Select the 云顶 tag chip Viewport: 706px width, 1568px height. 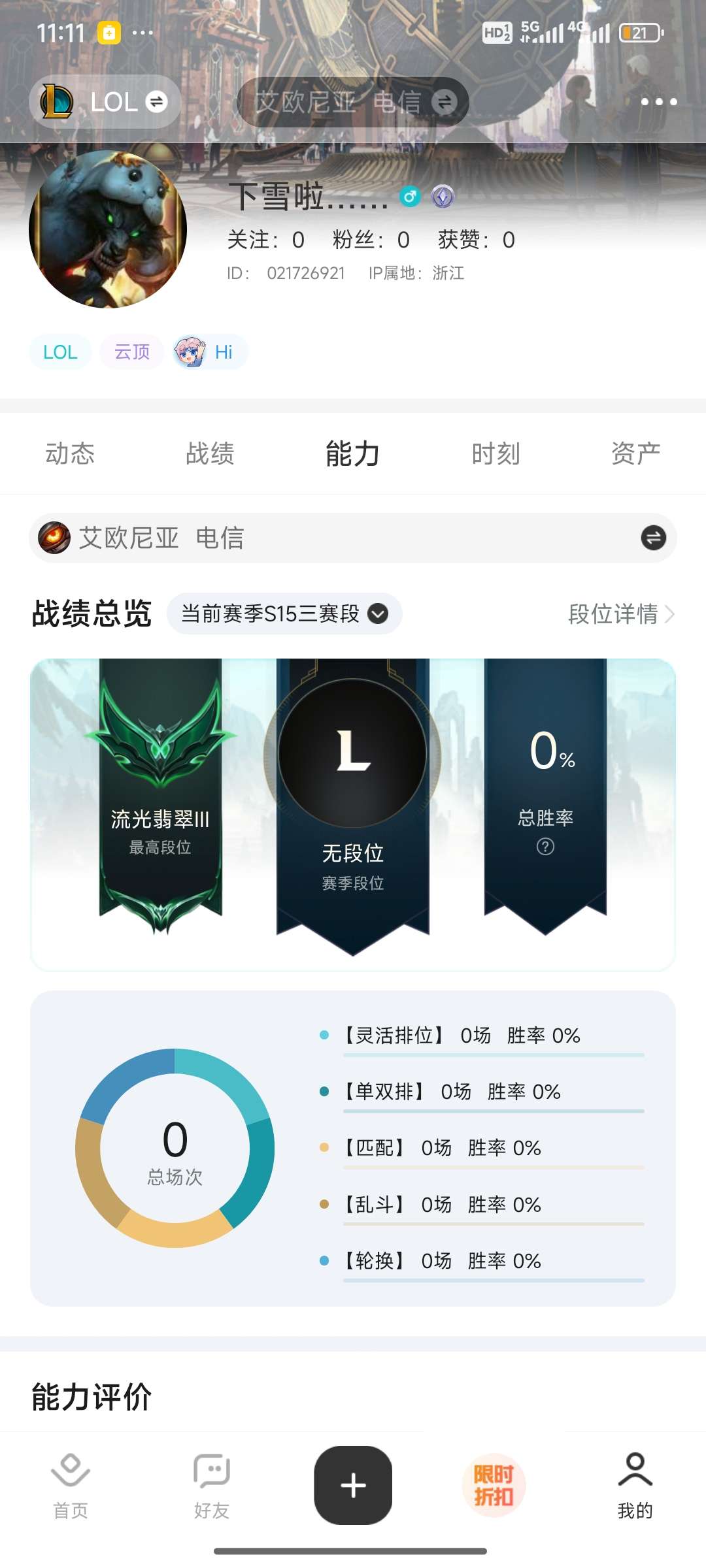click(131, 352)
